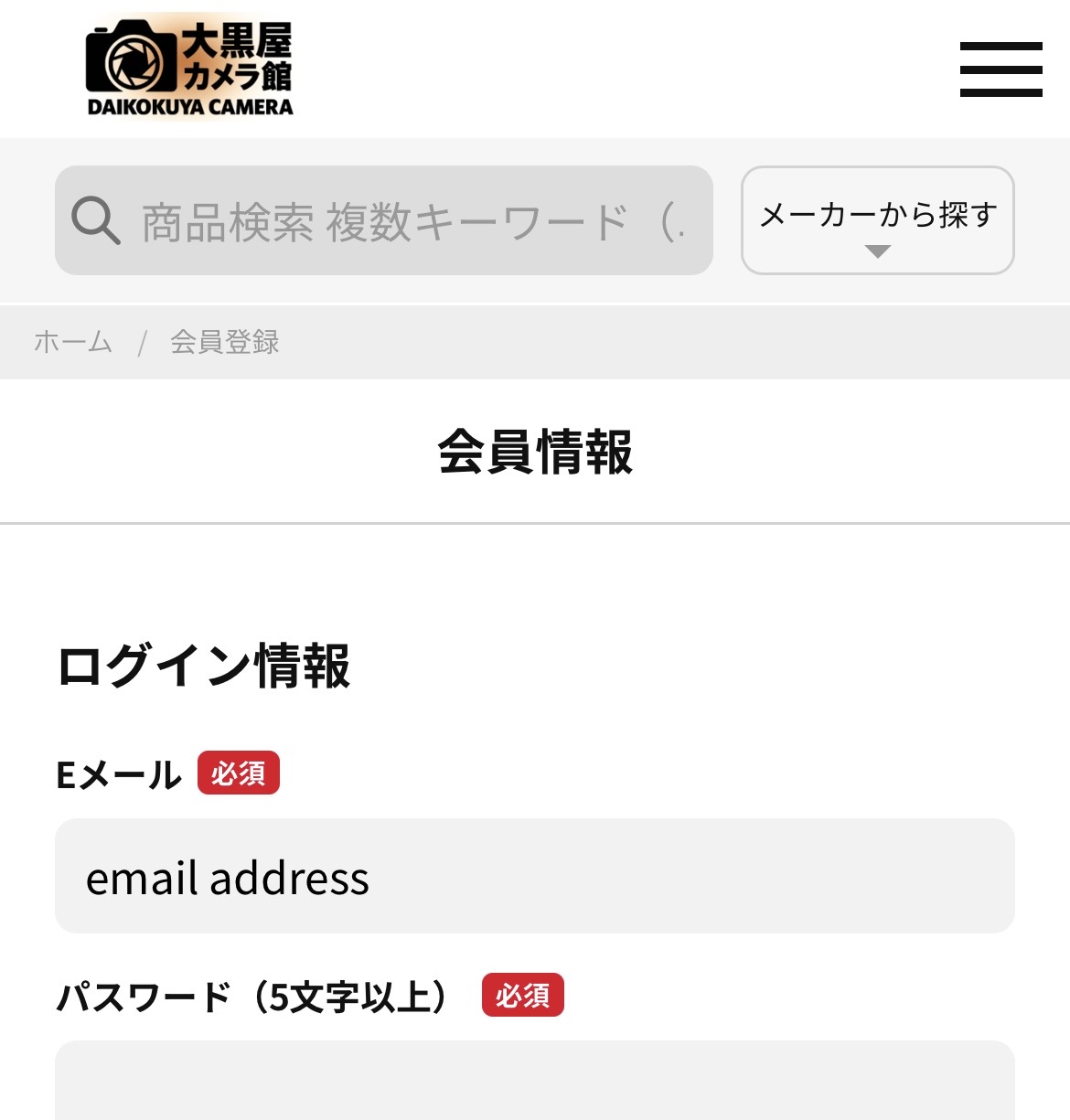The height and width of the screenshot is (1120, 1070).
Task: Click the magnifying glass search icon
Action: (x=94, y=220)
